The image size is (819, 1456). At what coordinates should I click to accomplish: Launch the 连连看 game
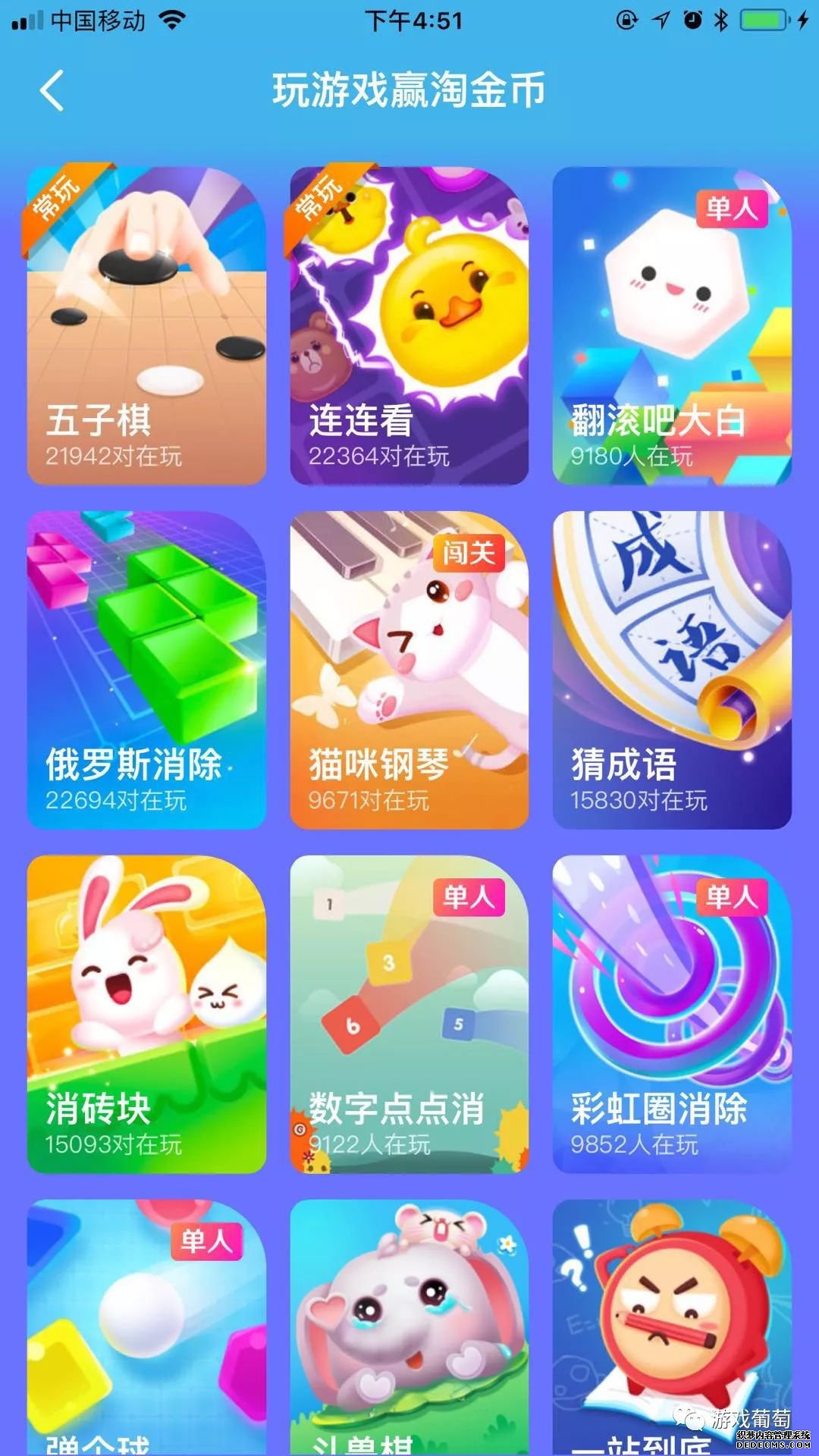pyautogui.click(x=409, y=326)
